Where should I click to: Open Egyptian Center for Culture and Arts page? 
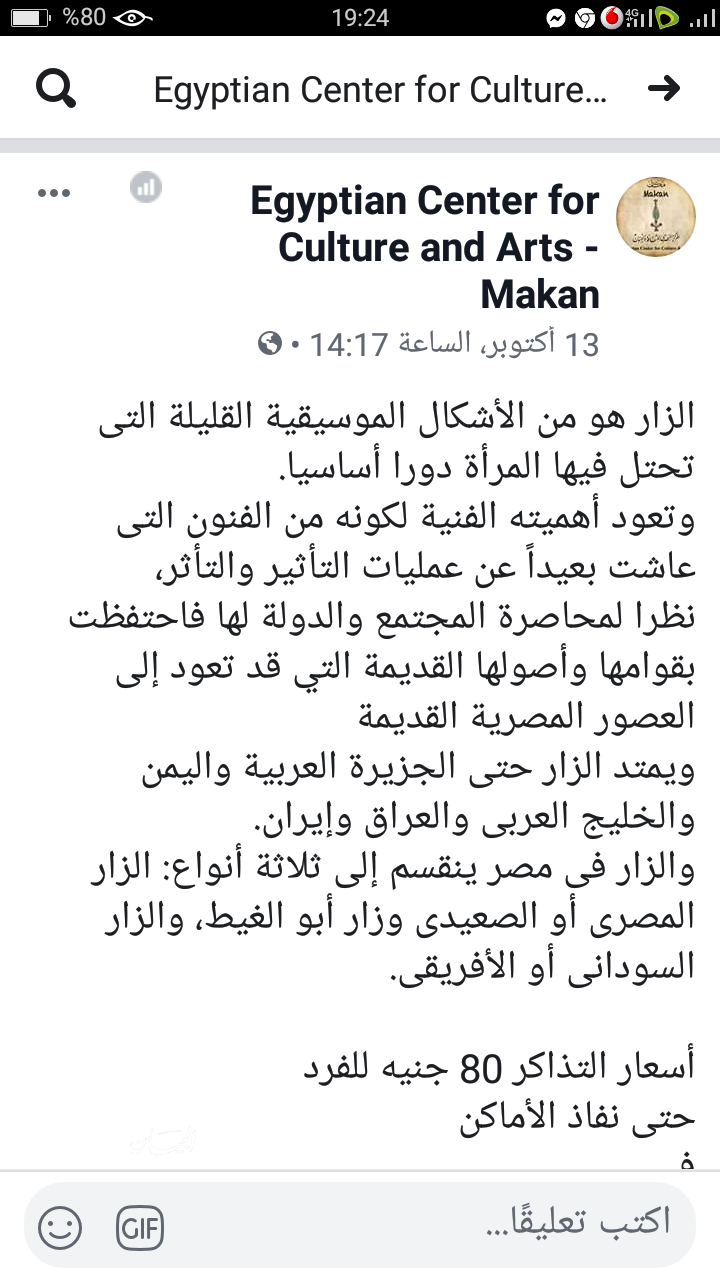click(425, 247)
